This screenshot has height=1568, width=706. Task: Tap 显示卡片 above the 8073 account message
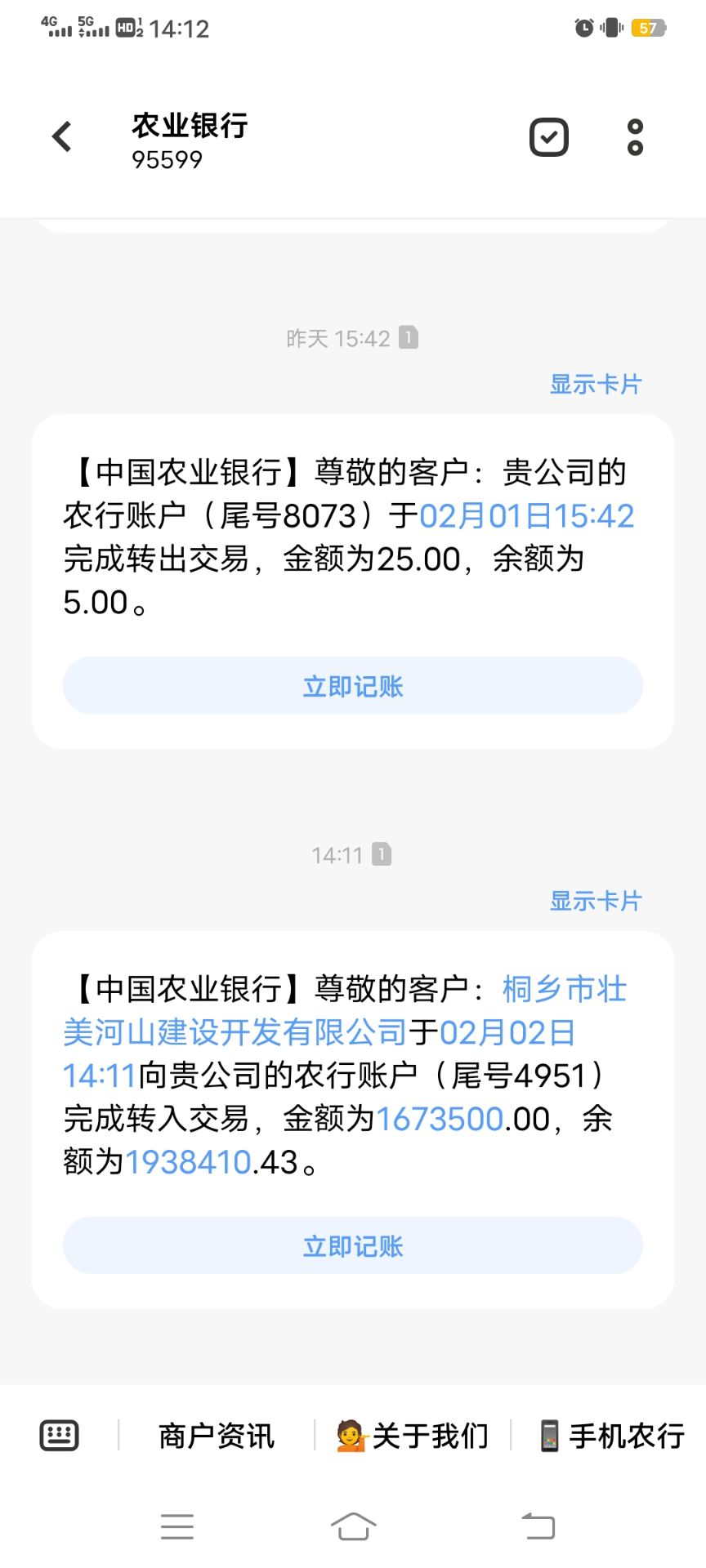(596, 384)
